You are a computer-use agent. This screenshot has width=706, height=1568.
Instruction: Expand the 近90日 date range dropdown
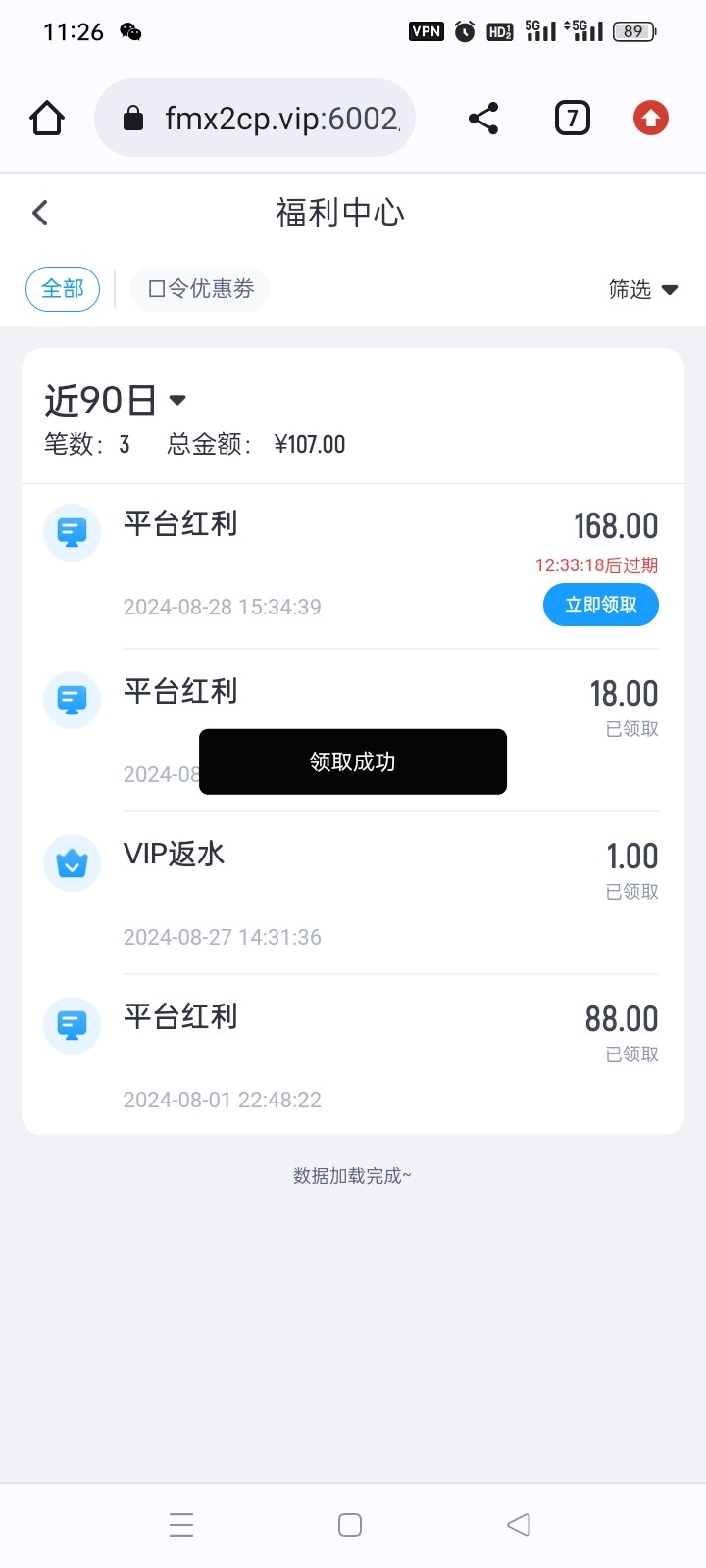(x=116, y=400)
